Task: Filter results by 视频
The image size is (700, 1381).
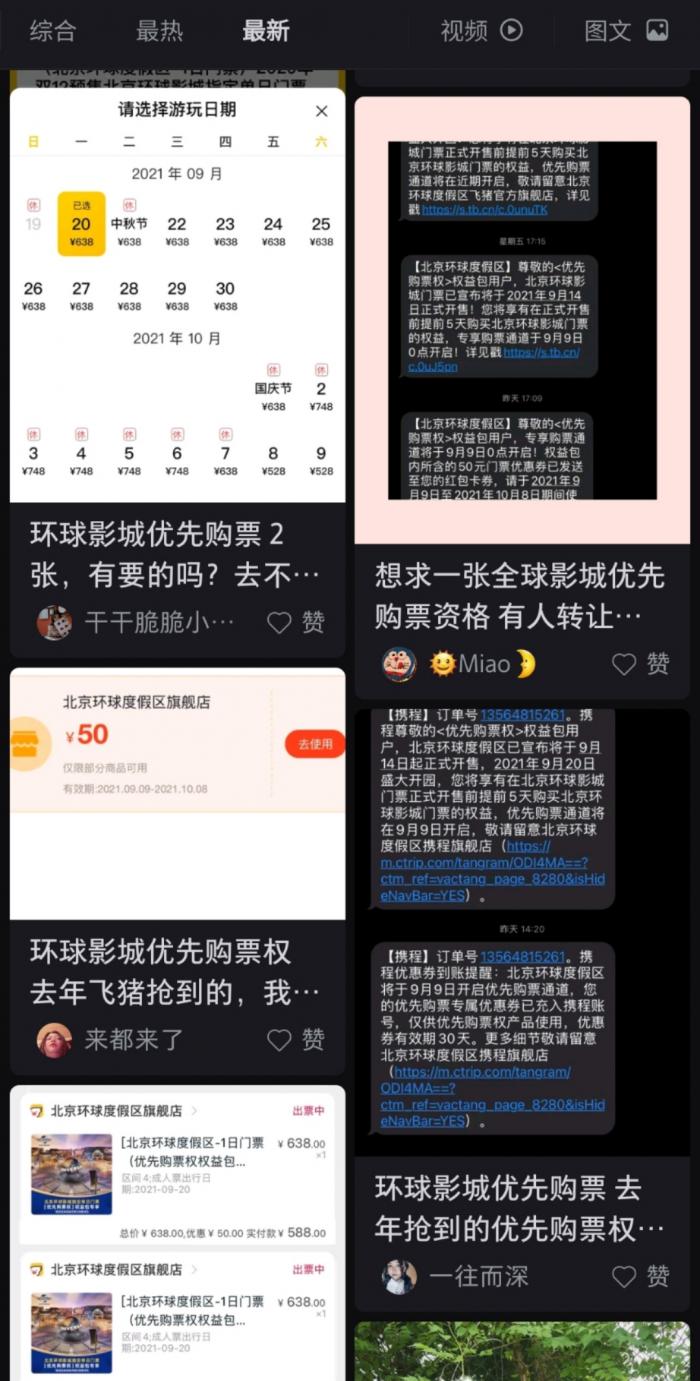Action: (482, 31)
